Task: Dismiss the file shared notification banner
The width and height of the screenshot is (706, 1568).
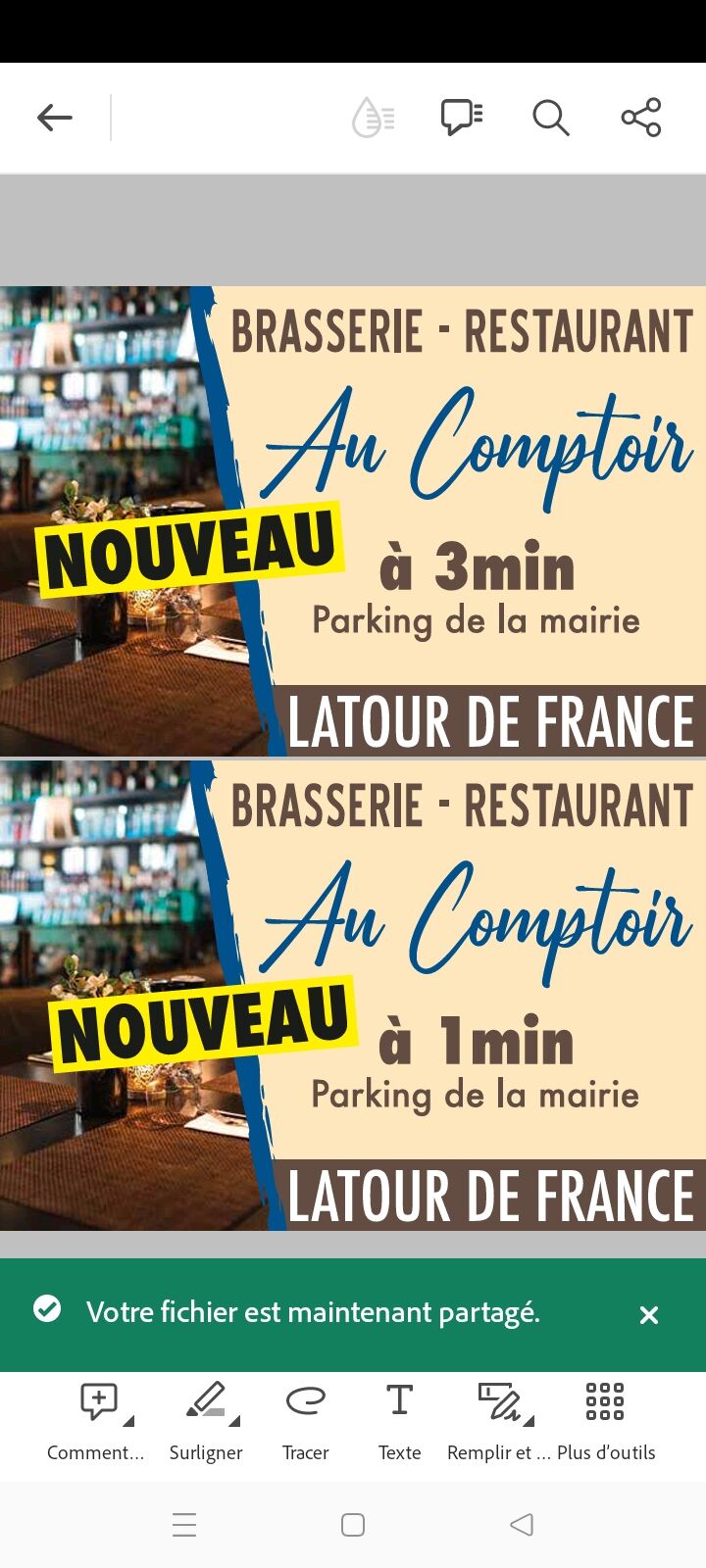Action: coord(648,1315)
